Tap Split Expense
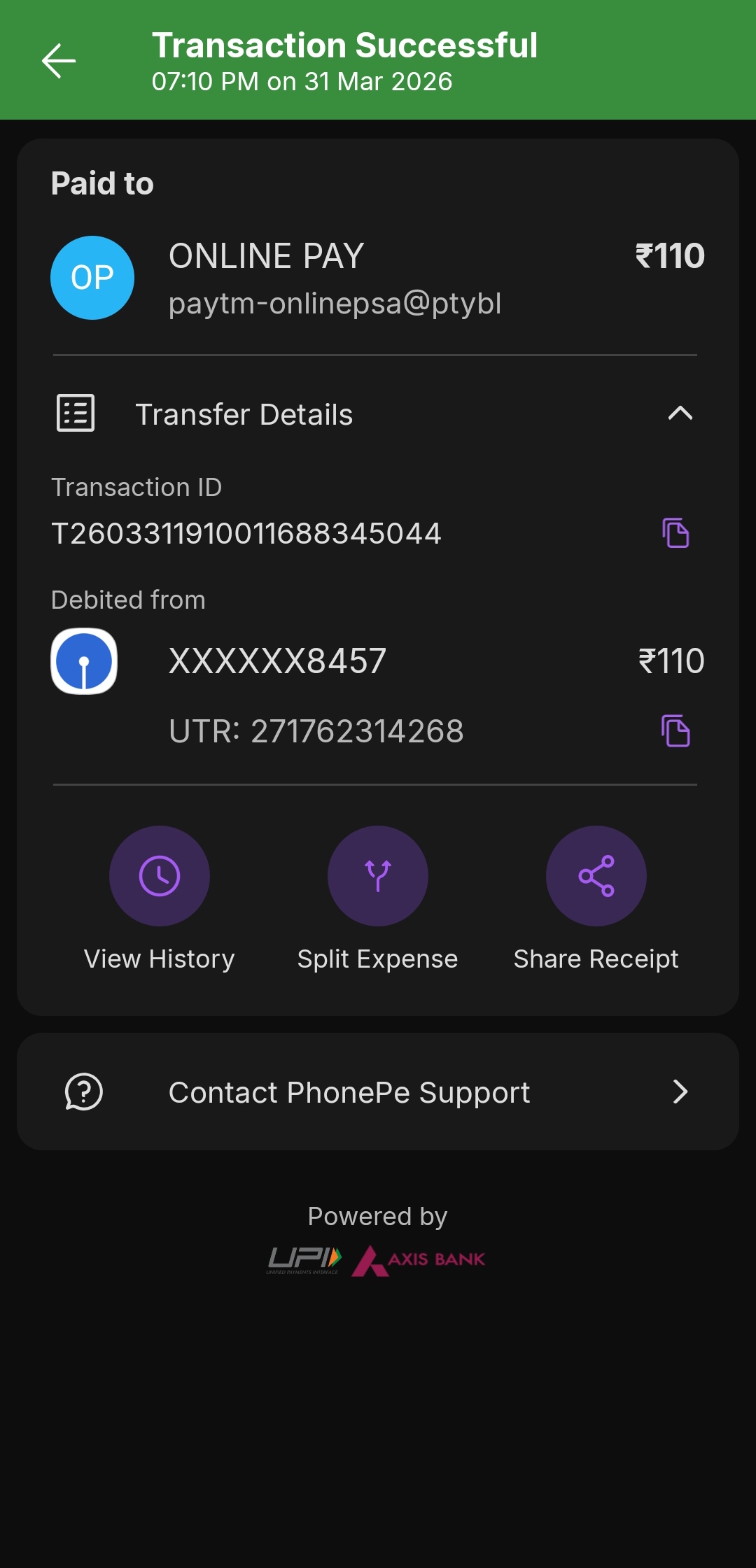The height and width of the screenshot is (1568, 756). pos(378,876)
